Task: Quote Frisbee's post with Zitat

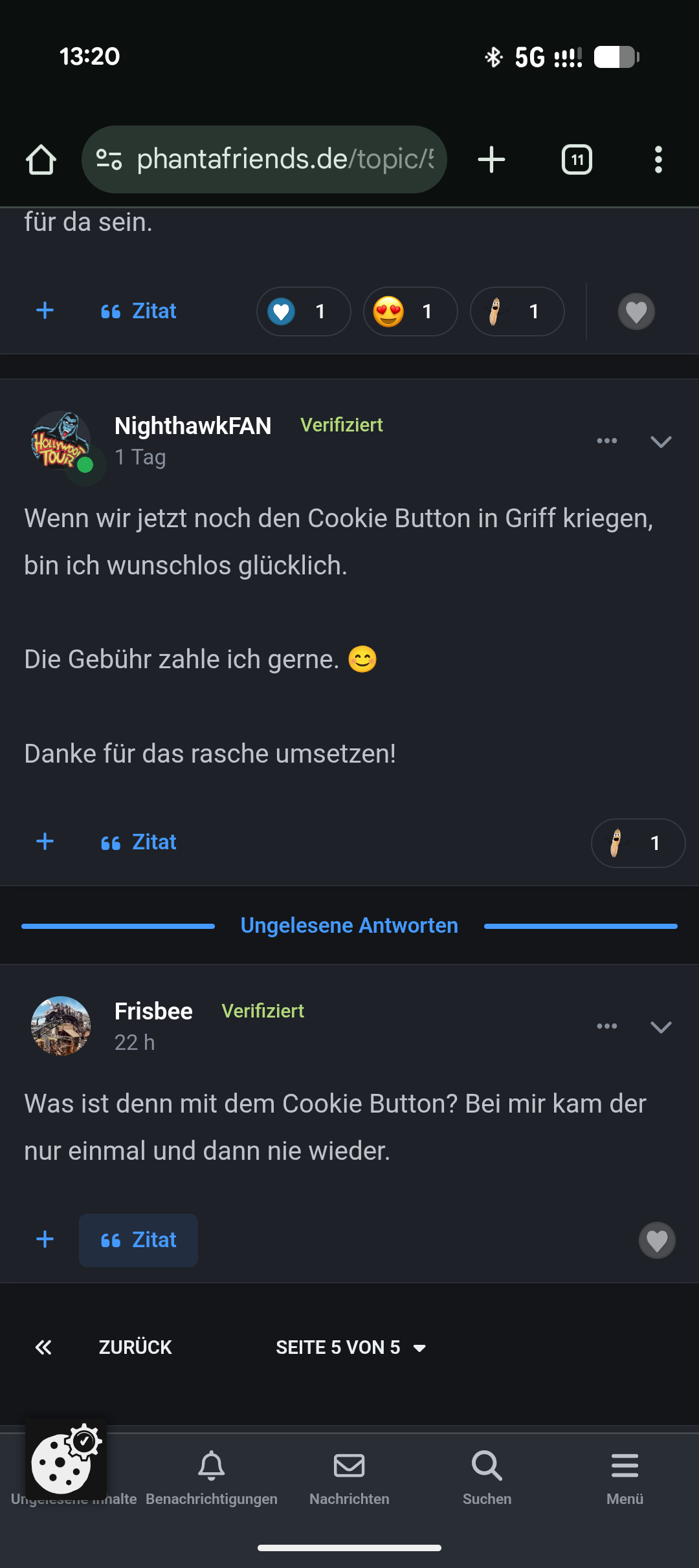Action: (x=139, y=1240)
